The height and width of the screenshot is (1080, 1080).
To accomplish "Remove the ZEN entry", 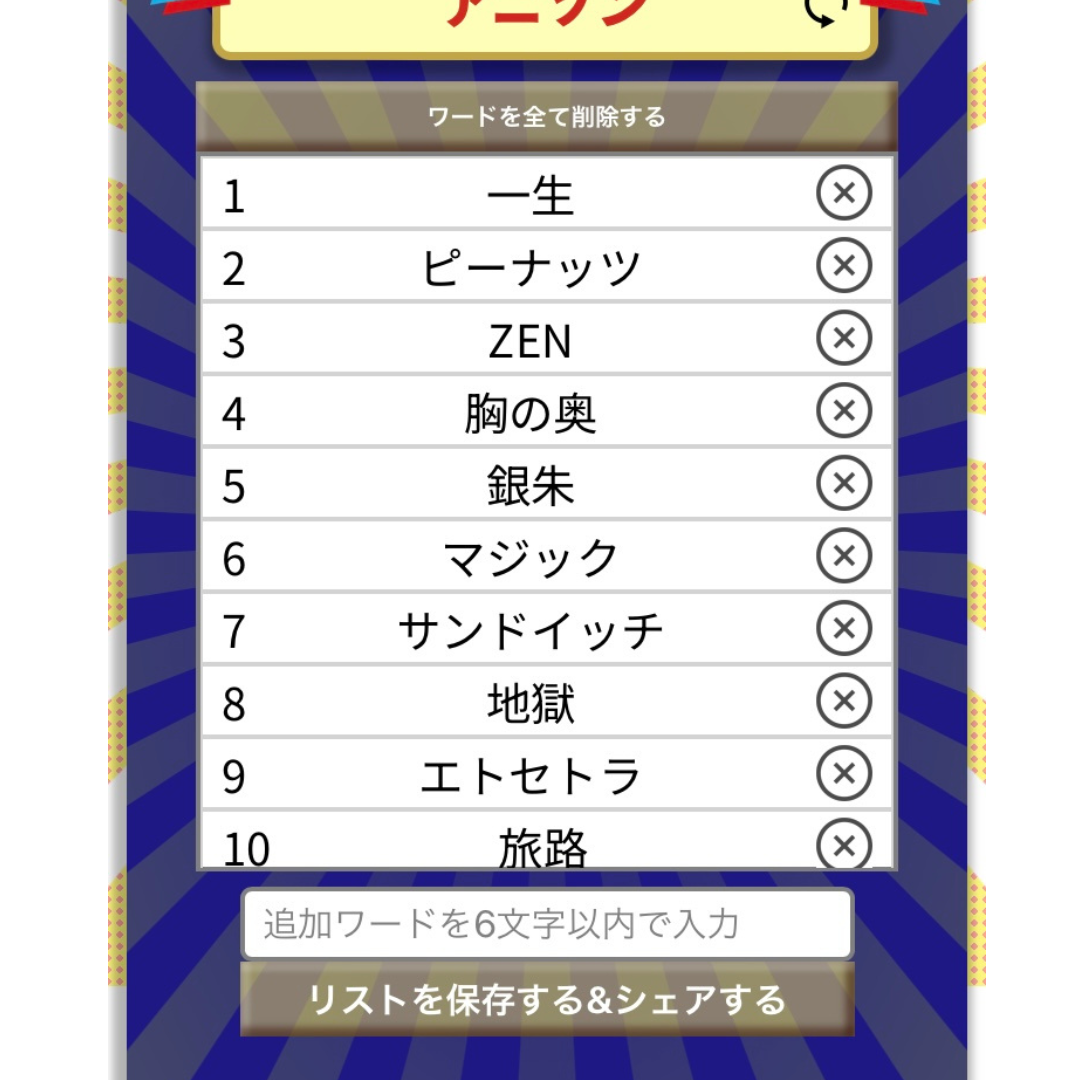I will pyautogui.click(x=844, y=338).
